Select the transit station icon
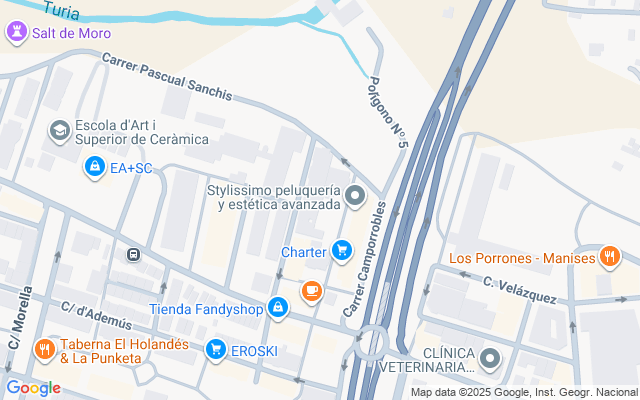The image size is (640, 400). [133, 256]
